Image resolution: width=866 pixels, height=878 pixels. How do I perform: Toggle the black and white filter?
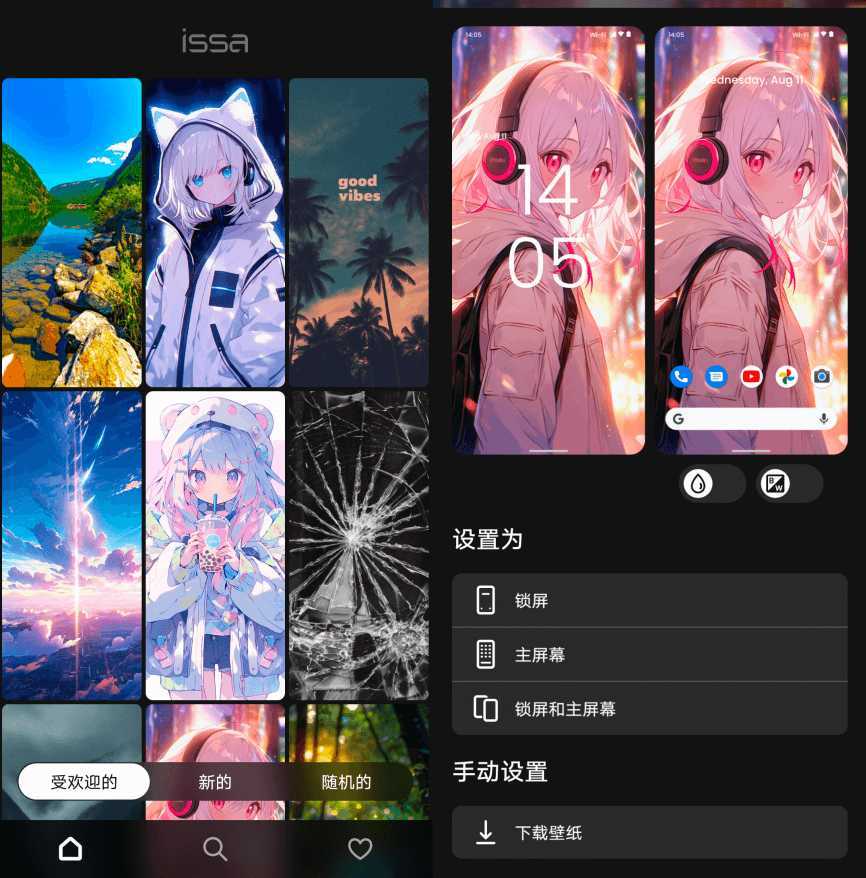(x=788, y=484)
